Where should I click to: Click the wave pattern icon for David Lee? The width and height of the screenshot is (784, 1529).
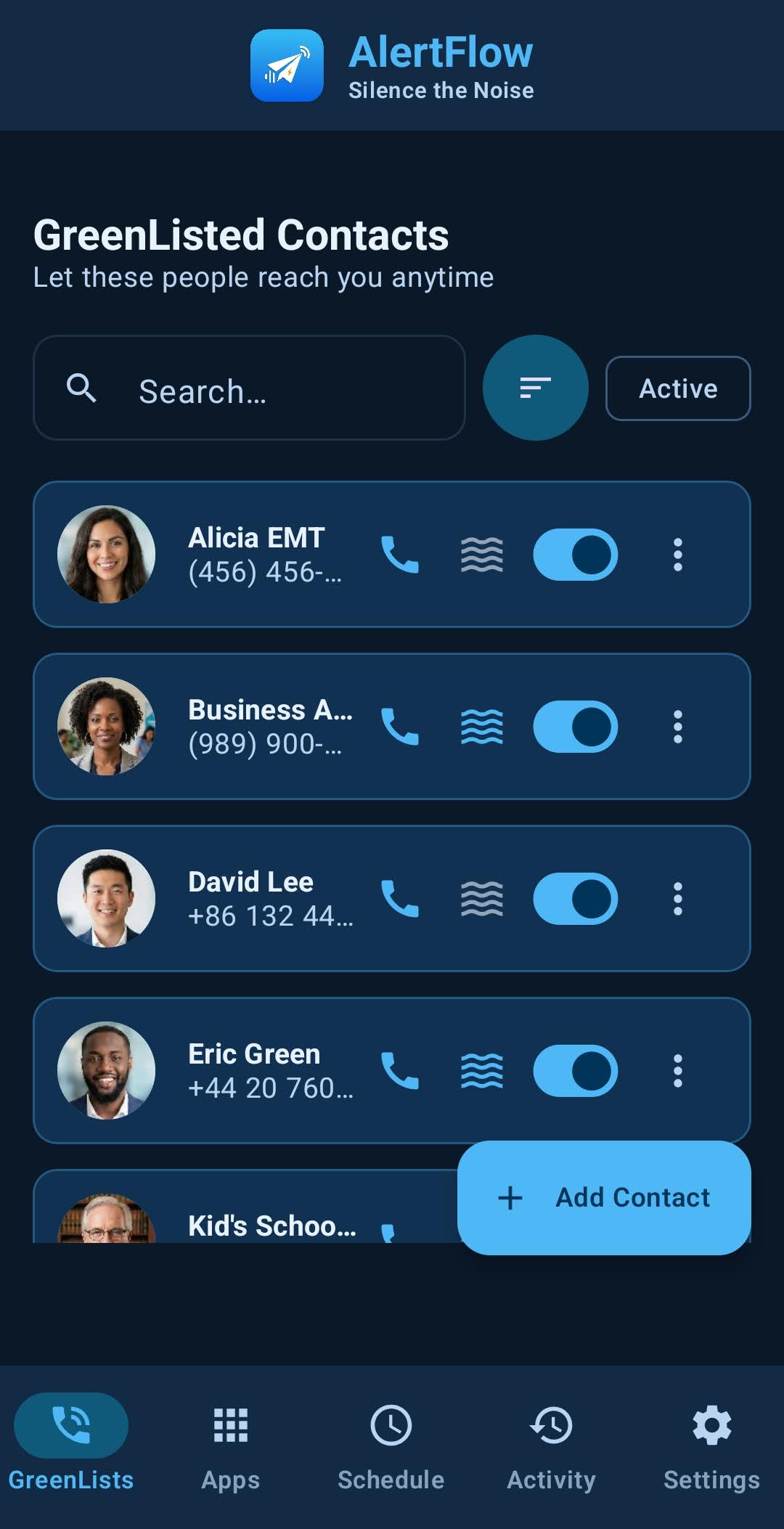[481, 899]
